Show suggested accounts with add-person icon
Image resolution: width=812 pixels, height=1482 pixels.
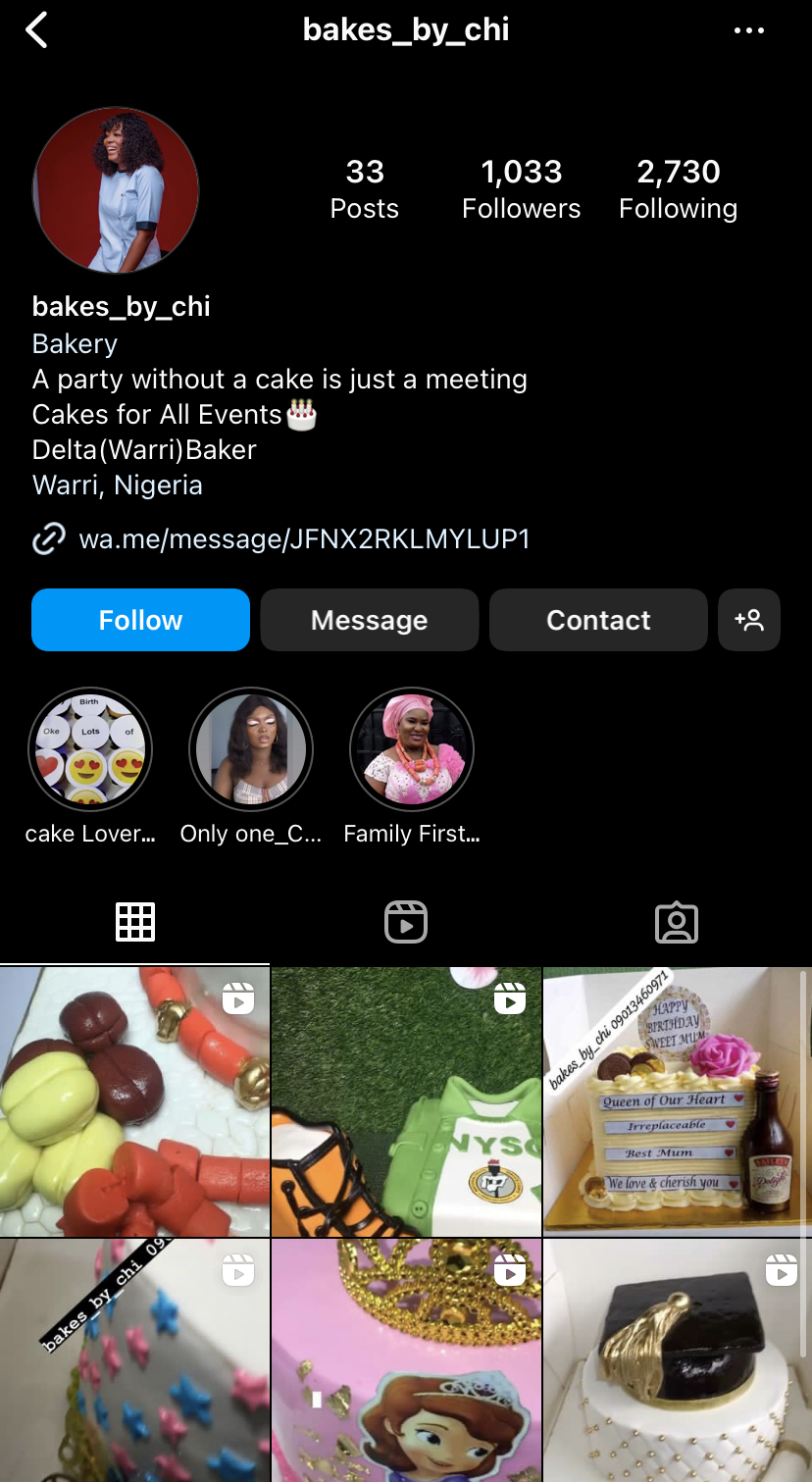point(748,620)
